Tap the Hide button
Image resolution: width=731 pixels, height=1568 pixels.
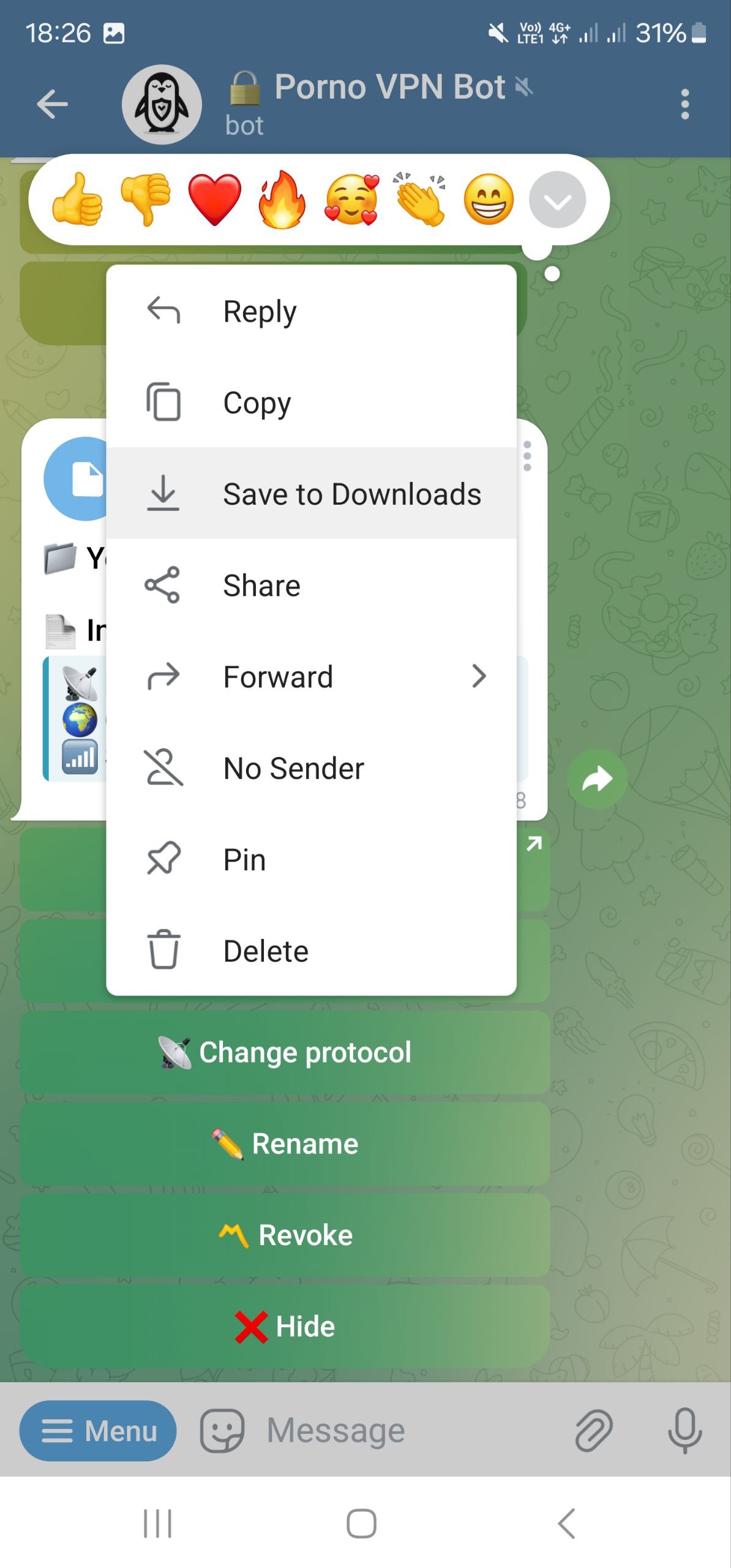click(285, 1326)
